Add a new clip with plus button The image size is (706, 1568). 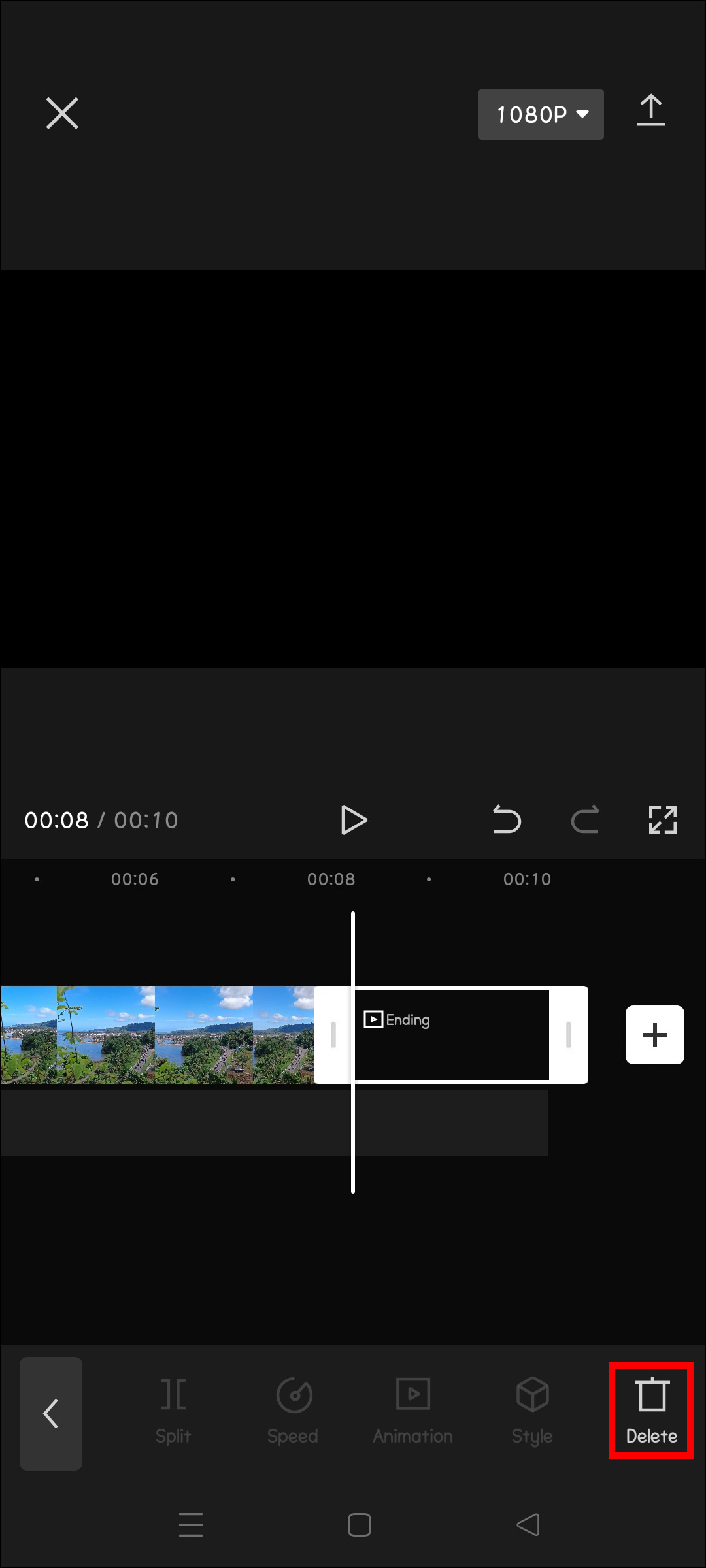click(x=654, y=1035)
